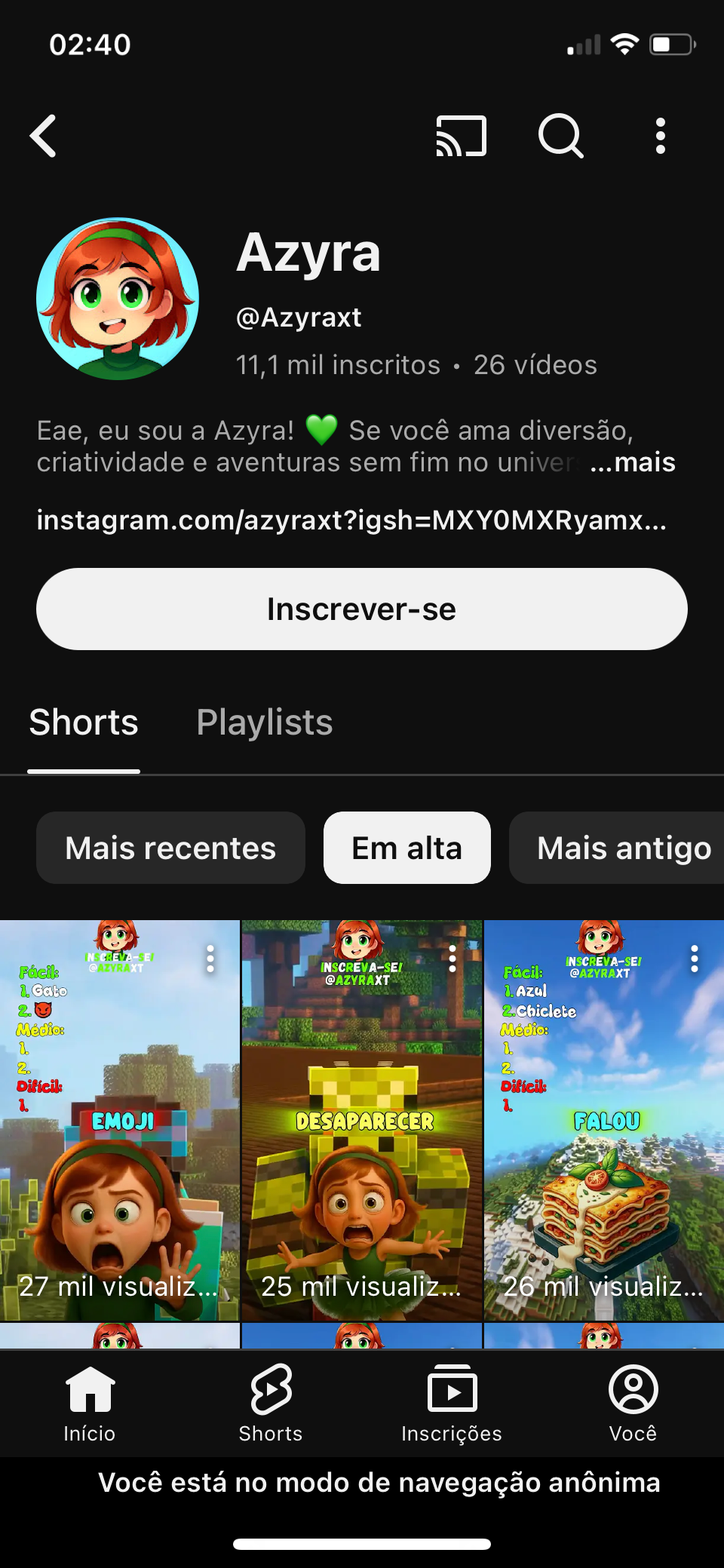Open options for the FALOU short
This screenshot has height=1568, width=724.
tap(694, 959)
